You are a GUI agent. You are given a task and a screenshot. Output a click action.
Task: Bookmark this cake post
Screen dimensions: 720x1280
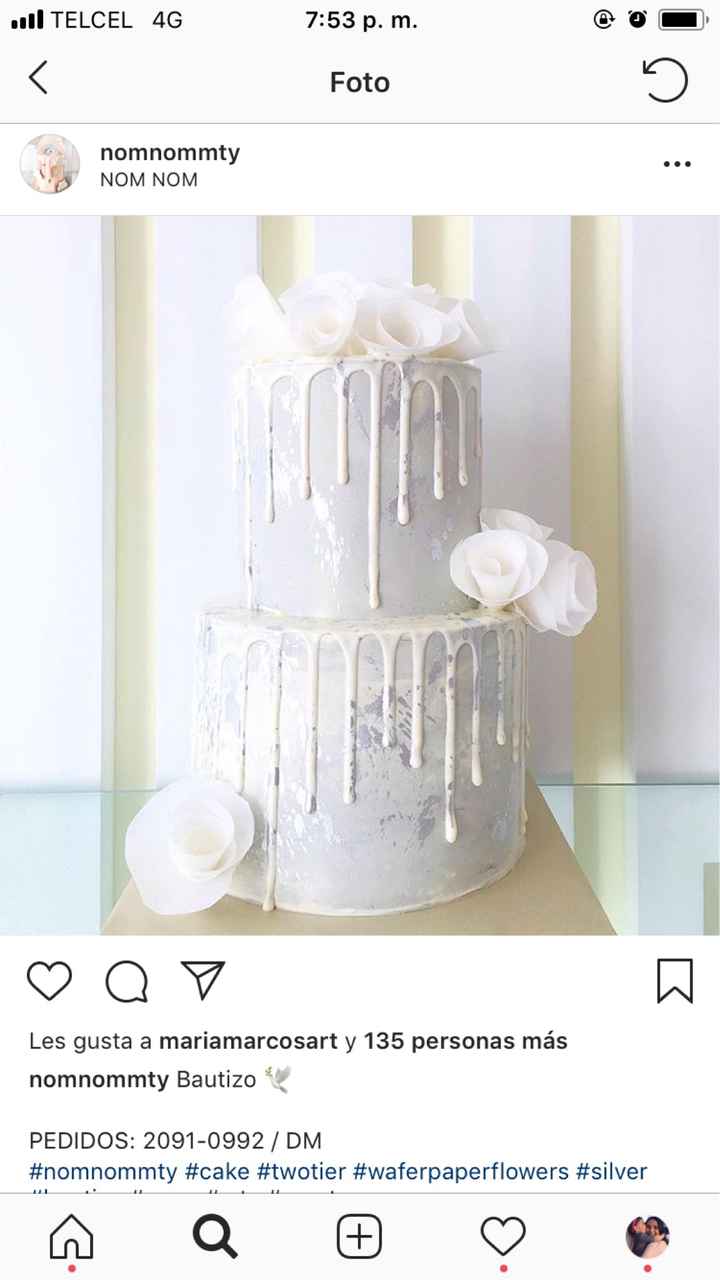tap(675, 981)
